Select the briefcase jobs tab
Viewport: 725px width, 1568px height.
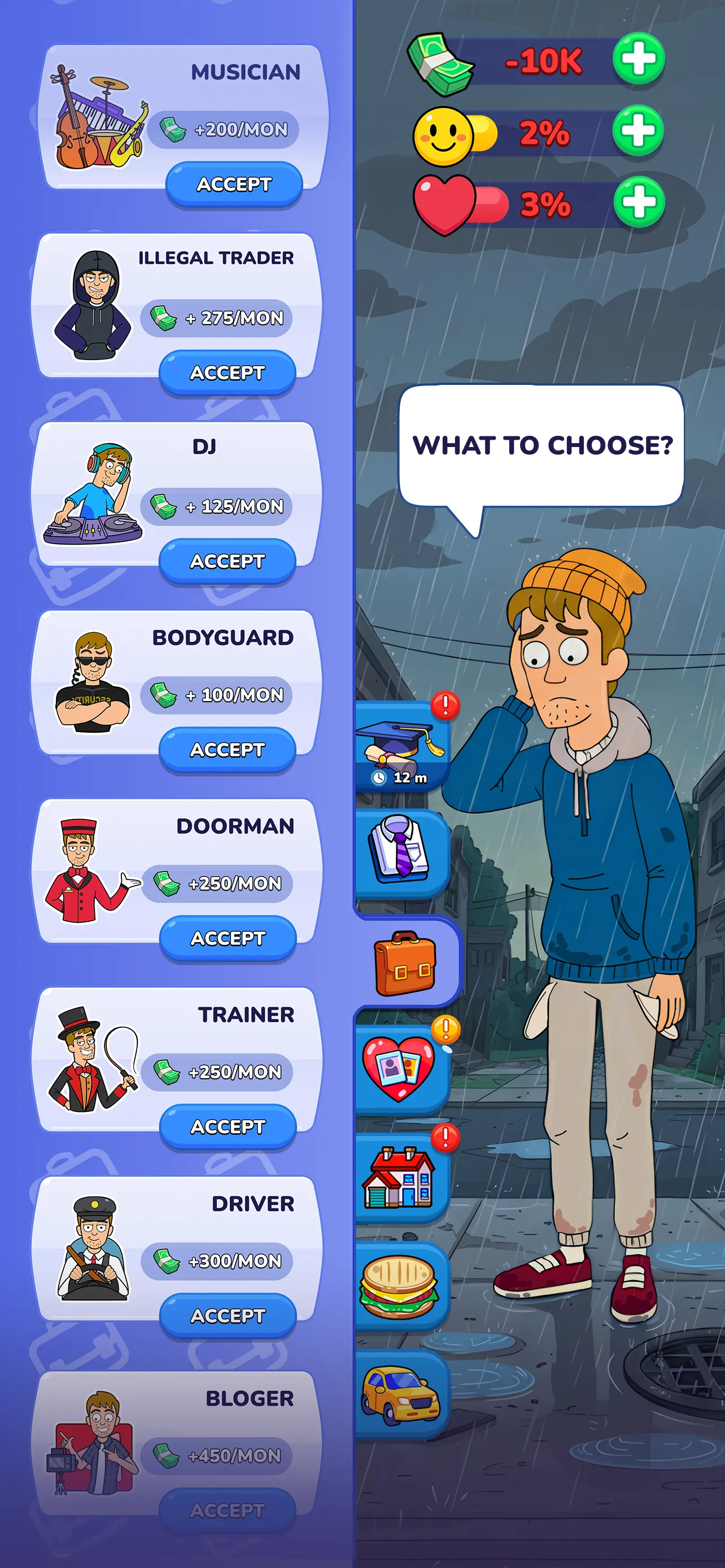tap(405, 963)
